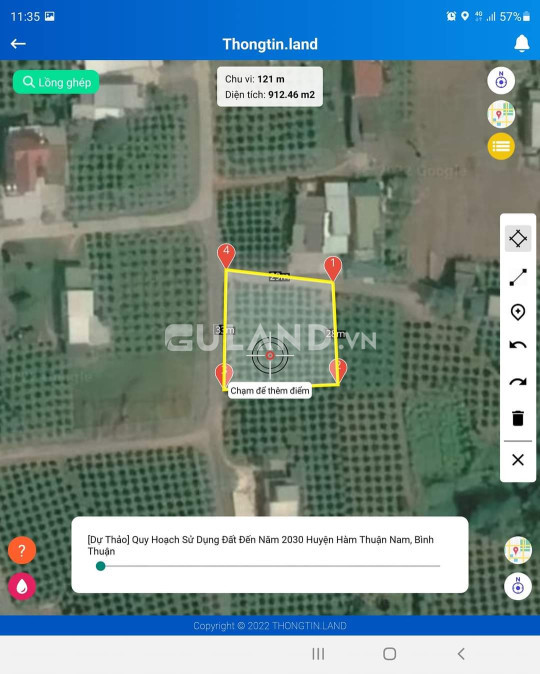Open the yellow list menu button

pyautogui.click(x=501, y=147)
